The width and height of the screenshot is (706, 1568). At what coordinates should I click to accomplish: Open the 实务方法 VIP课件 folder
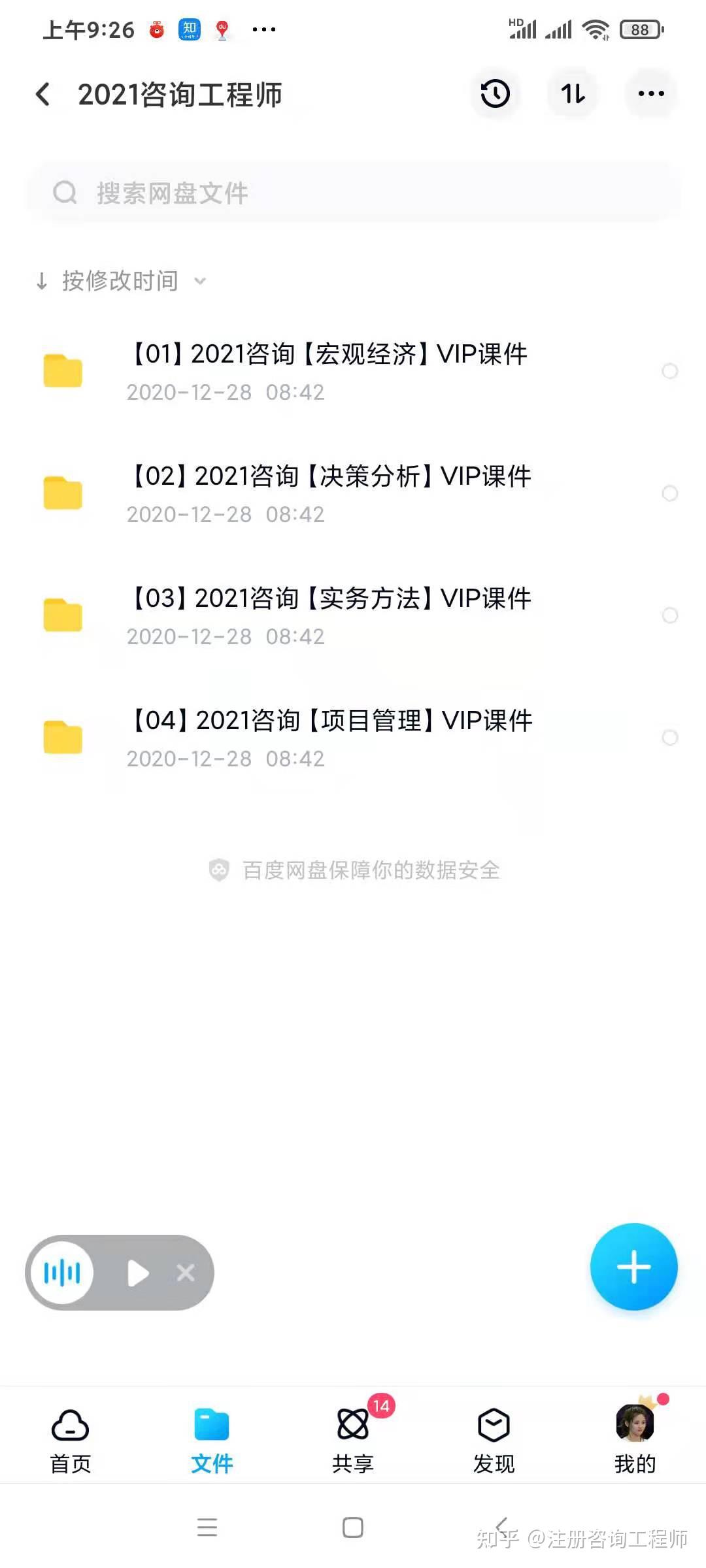[331, 615]
